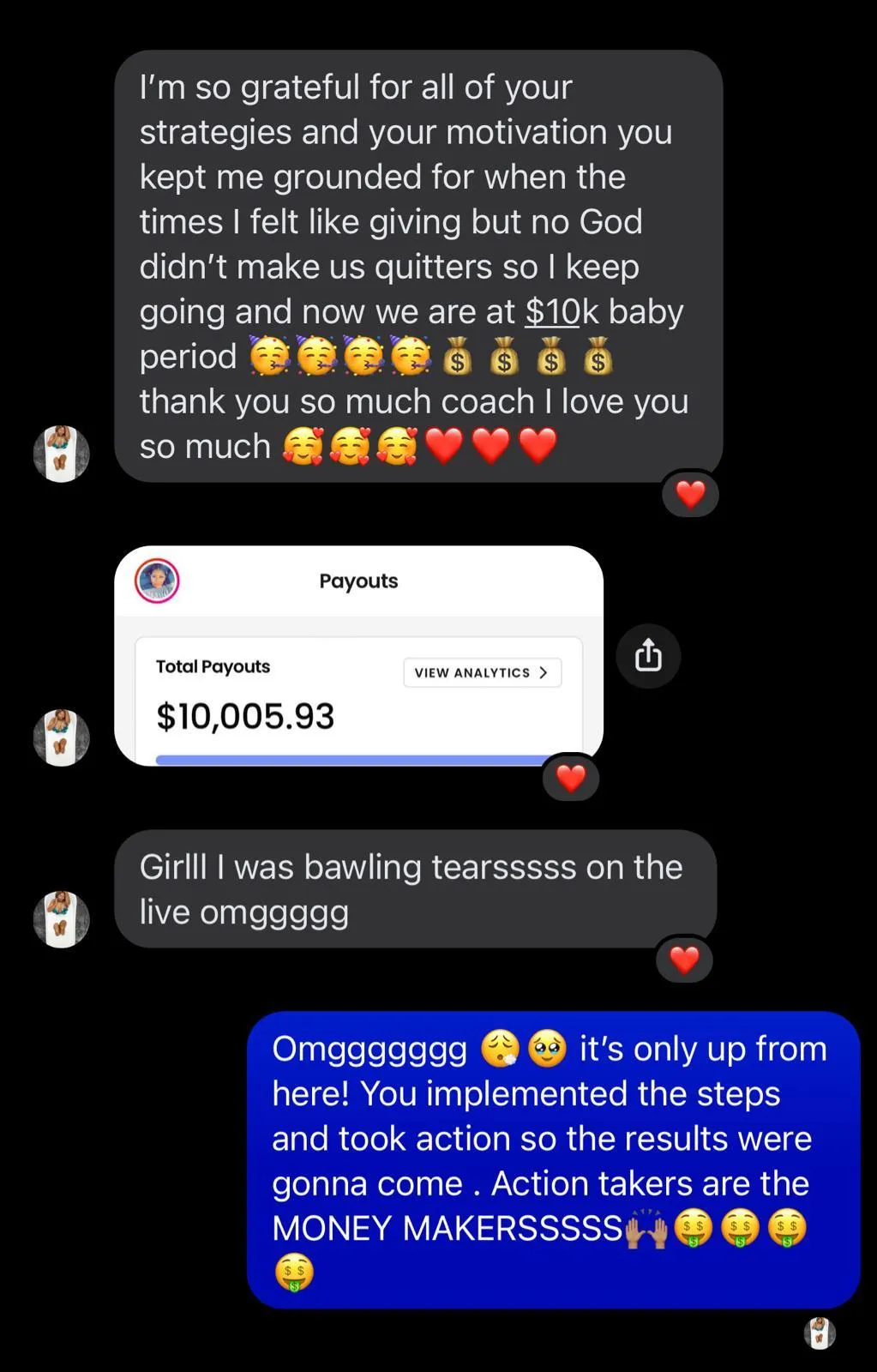The image size is (877, 1372).
Task: View the heart reaction on the Payouts image
Action: (x=571, y=778)
